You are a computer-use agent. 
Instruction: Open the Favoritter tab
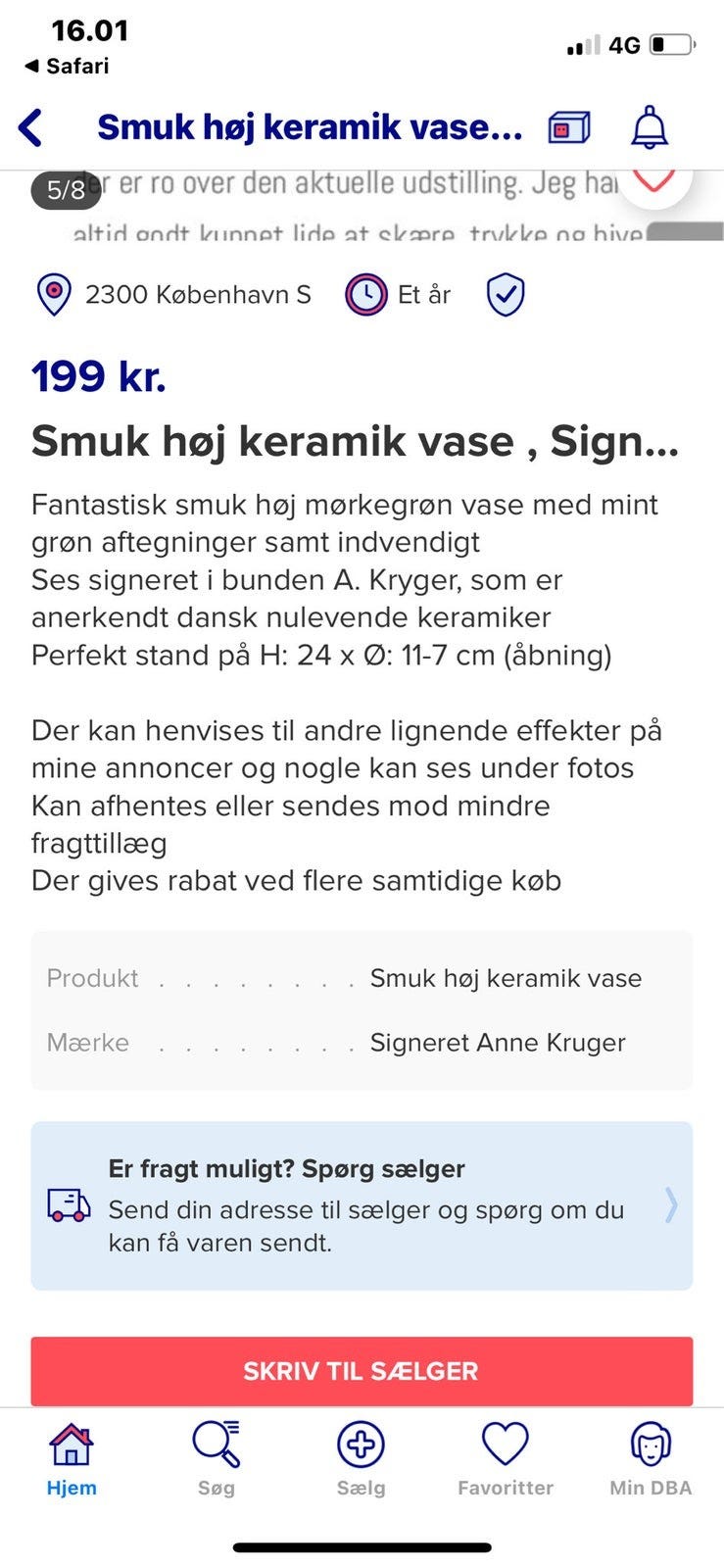point(506,1458)
